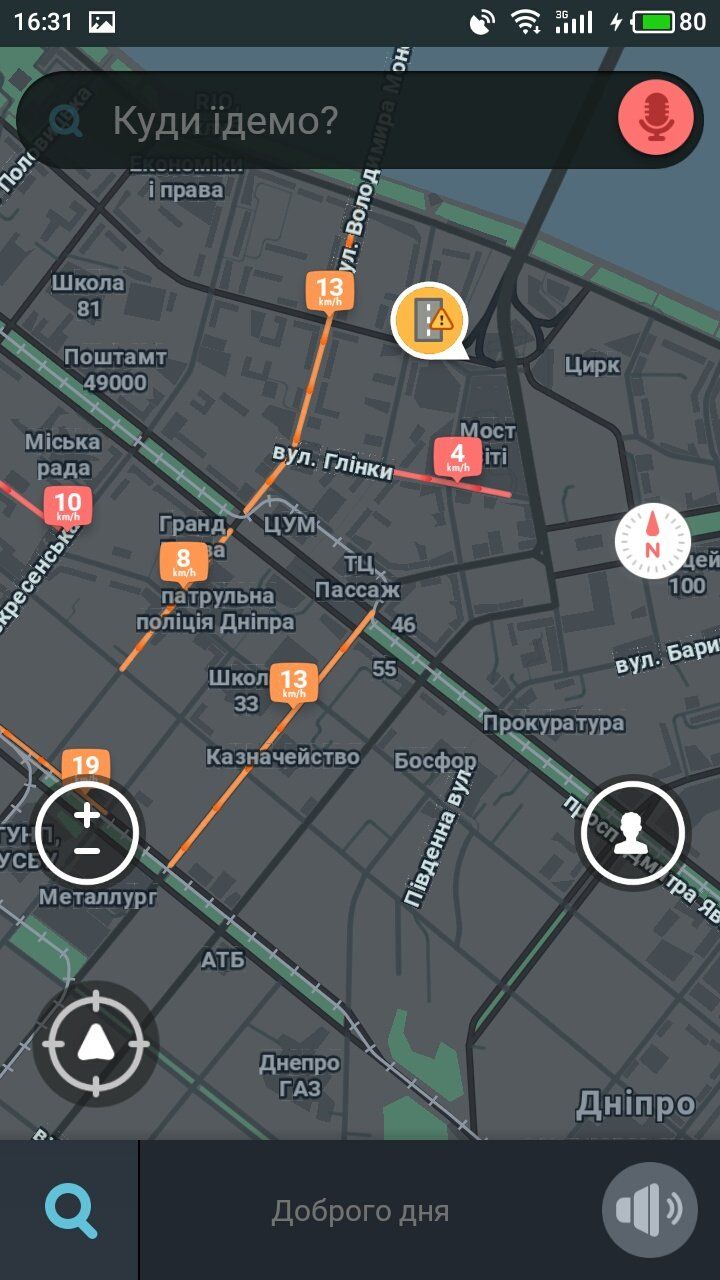This screenshot has height=1280, width=720.
Task: Open the magnifier search button at bottom
Action: [70, 1211]
